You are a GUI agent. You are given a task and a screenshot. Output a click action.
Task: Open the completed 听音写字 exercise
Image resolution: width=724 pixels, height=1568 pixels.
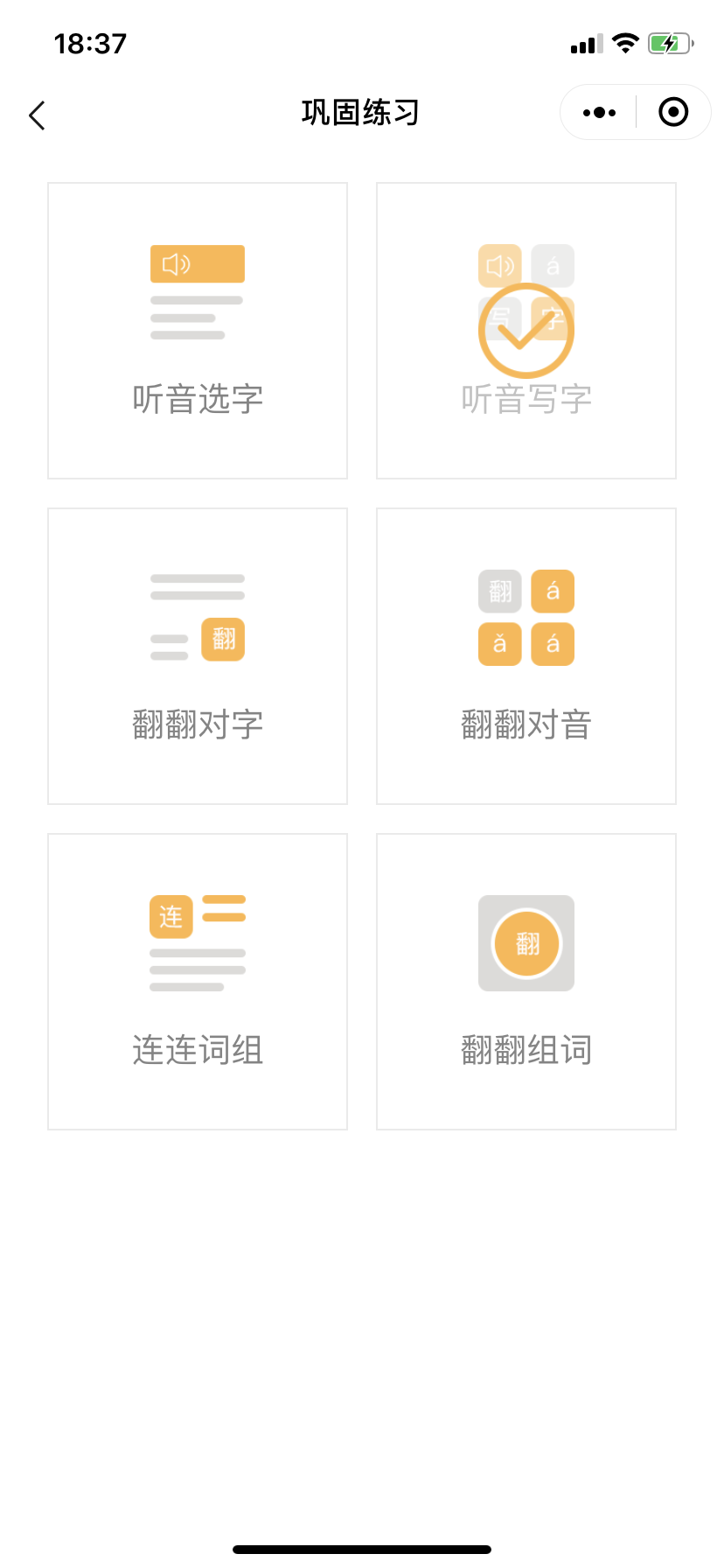(x=526, y=331)
